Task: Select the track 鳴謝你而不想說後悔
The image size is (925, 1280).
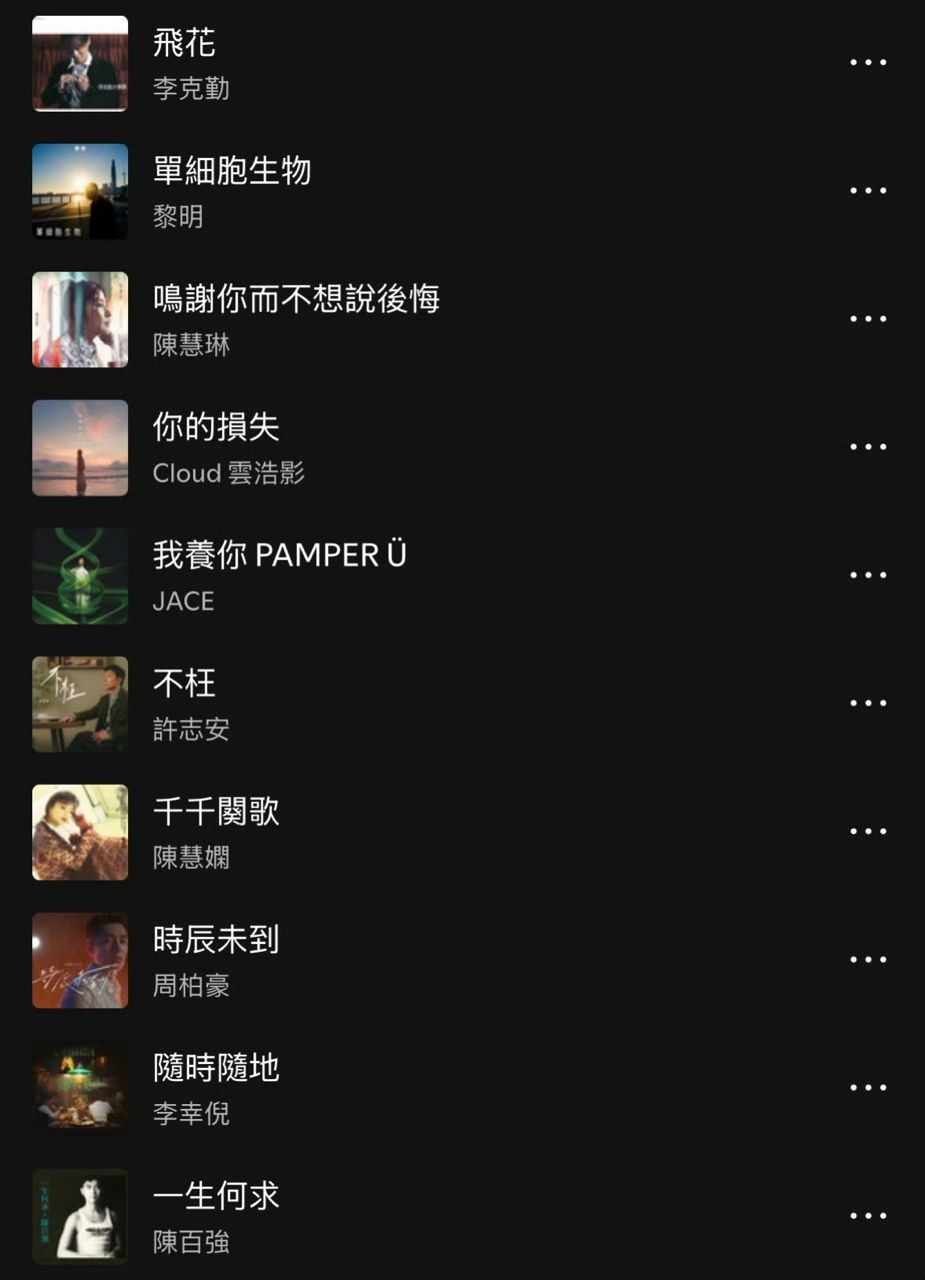Action: coord(296,300)
